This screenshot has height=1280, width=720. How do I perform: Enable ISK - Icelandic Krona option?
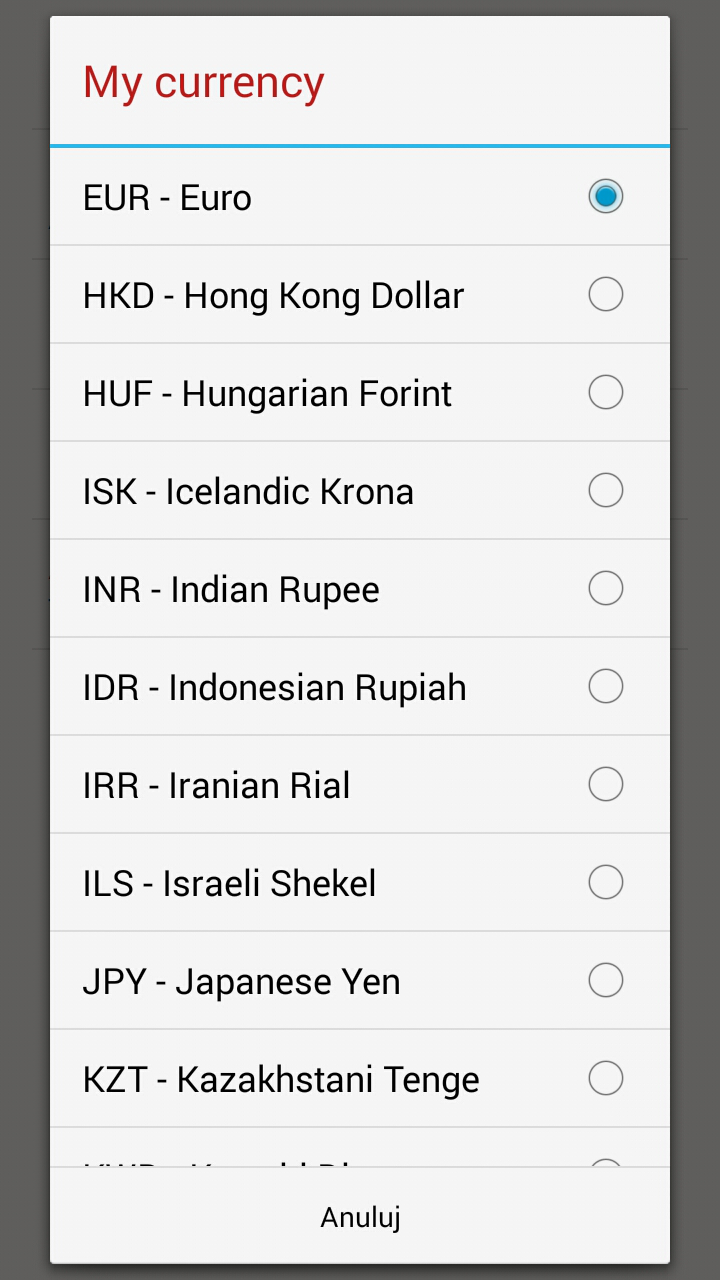606,490
